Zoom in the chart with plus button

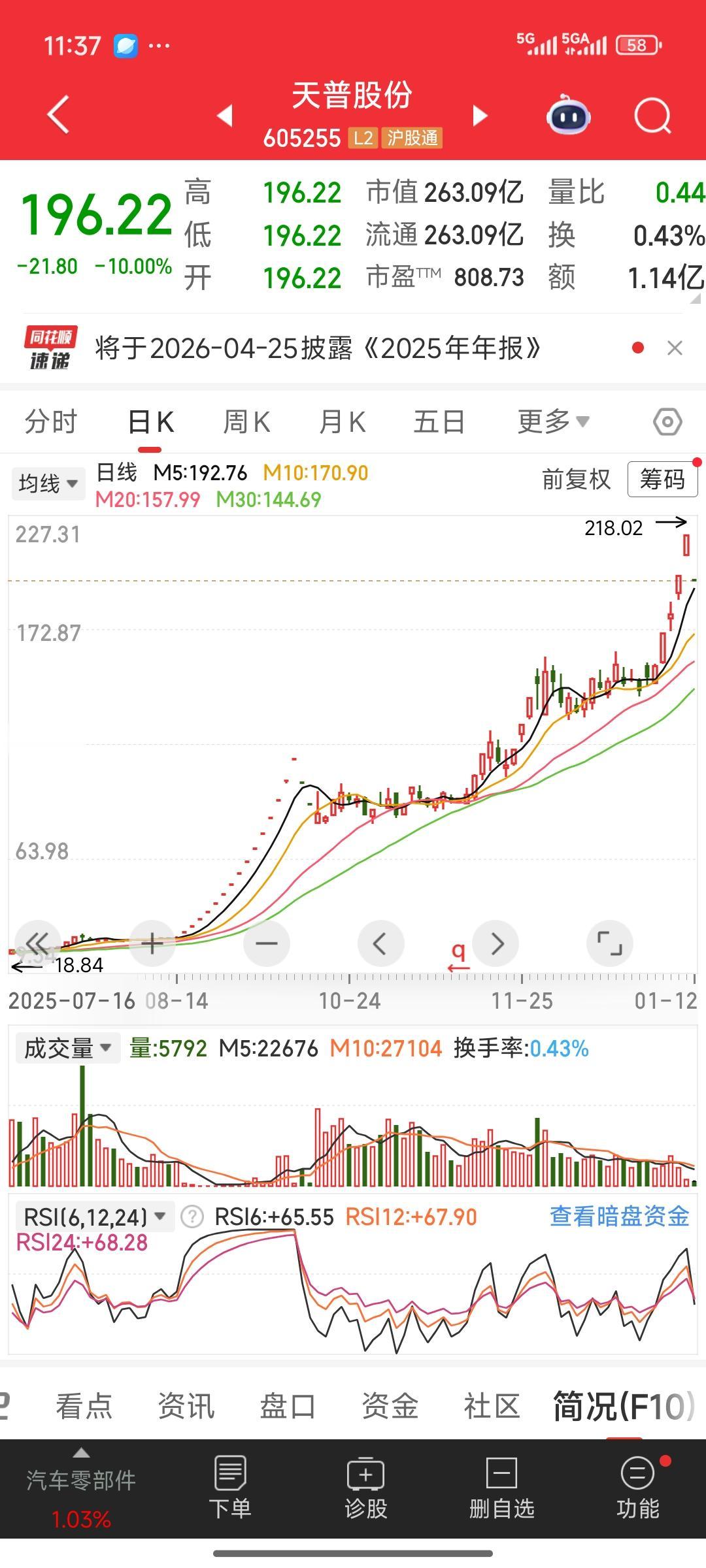tap(152, 943)
